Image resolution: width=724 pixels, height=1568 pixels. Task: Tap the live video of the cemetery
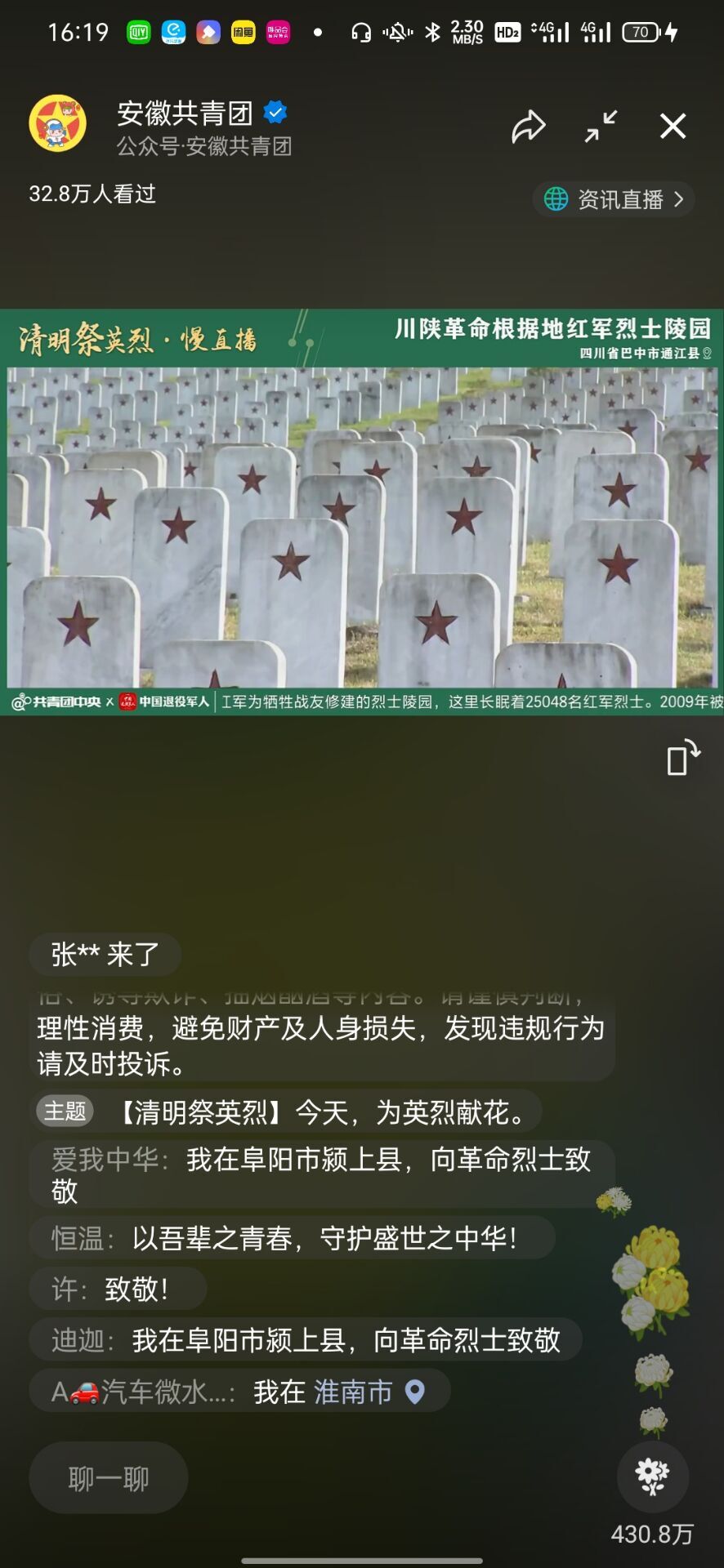362,527
